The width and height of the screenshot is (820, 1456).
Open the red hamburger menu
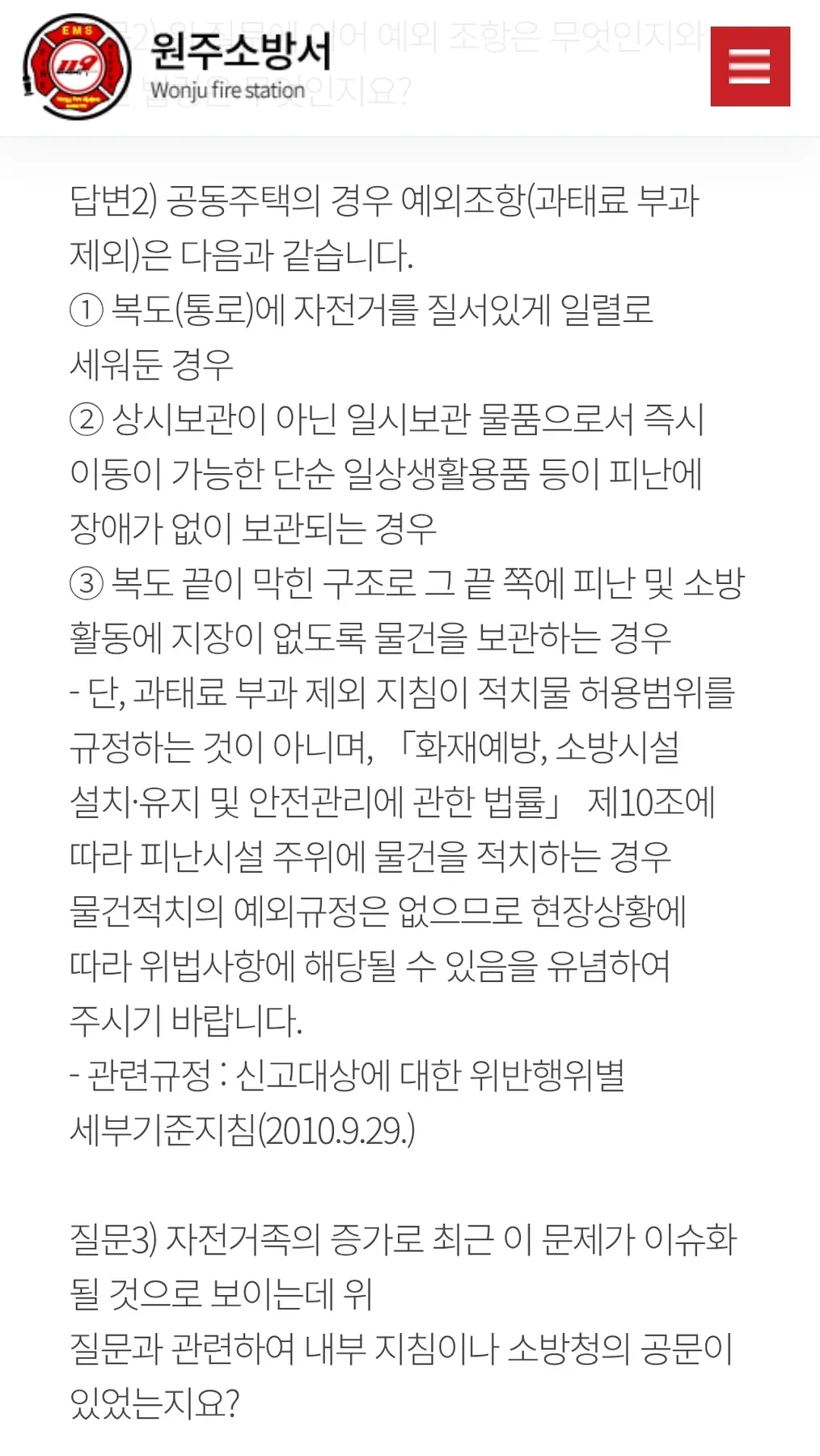750,66
